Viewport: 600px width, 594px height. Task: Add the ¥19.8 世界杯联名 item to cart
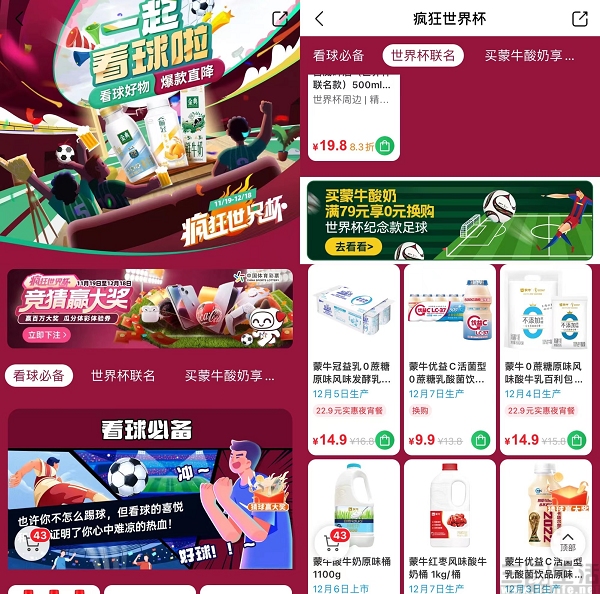pyautogui.click(x=384, y=146)
